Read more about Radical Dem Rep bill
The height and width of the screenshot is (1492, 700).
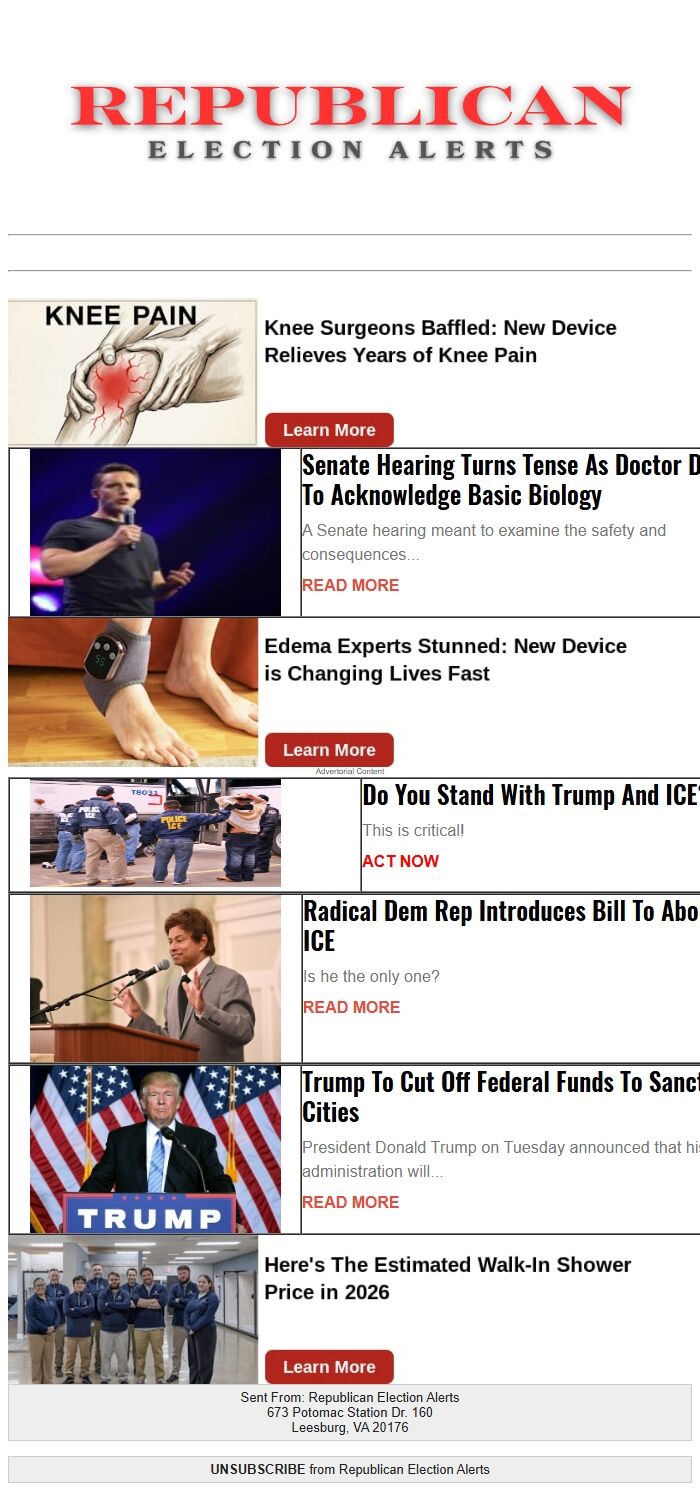click(x=351, y=1007)
